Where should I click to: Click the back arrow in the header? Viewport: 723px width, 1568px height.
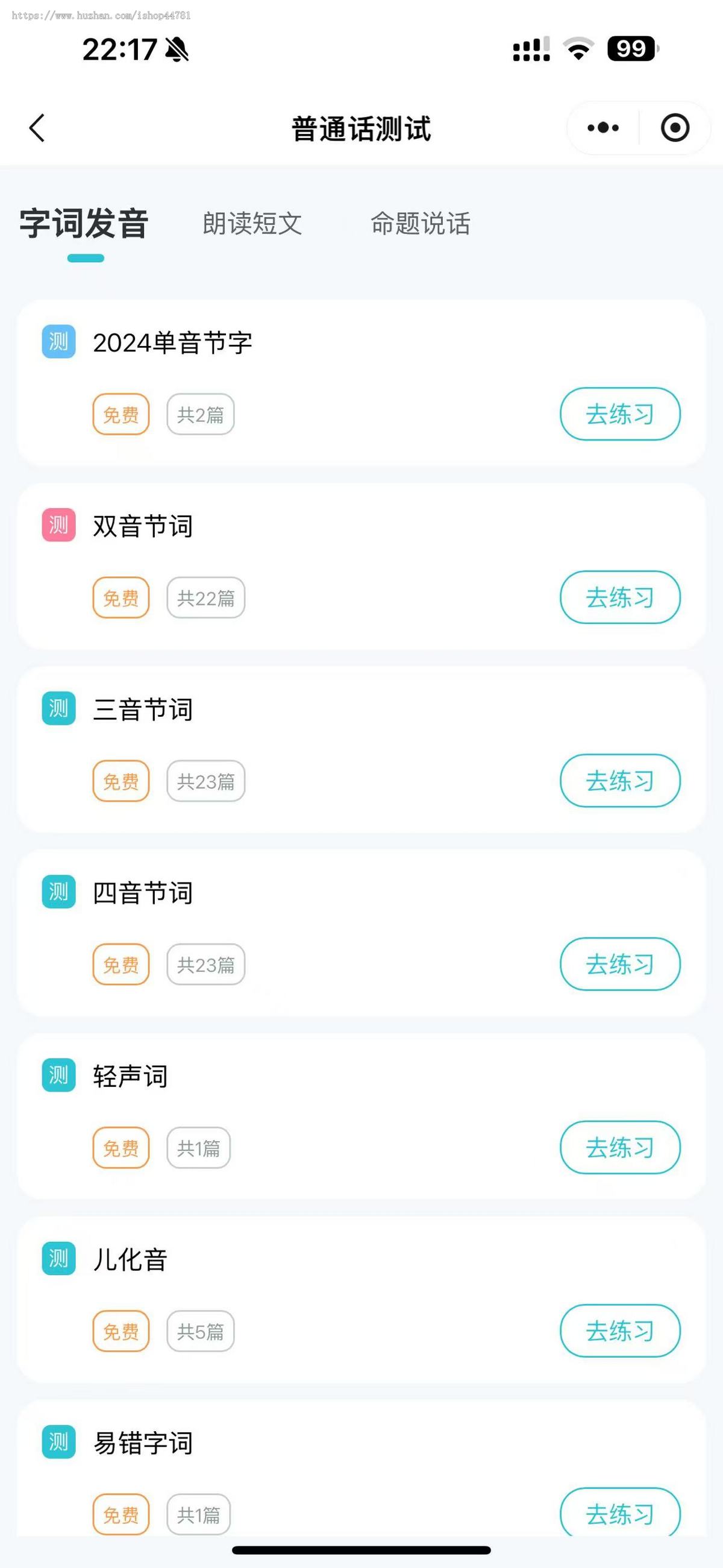point(37,128)
